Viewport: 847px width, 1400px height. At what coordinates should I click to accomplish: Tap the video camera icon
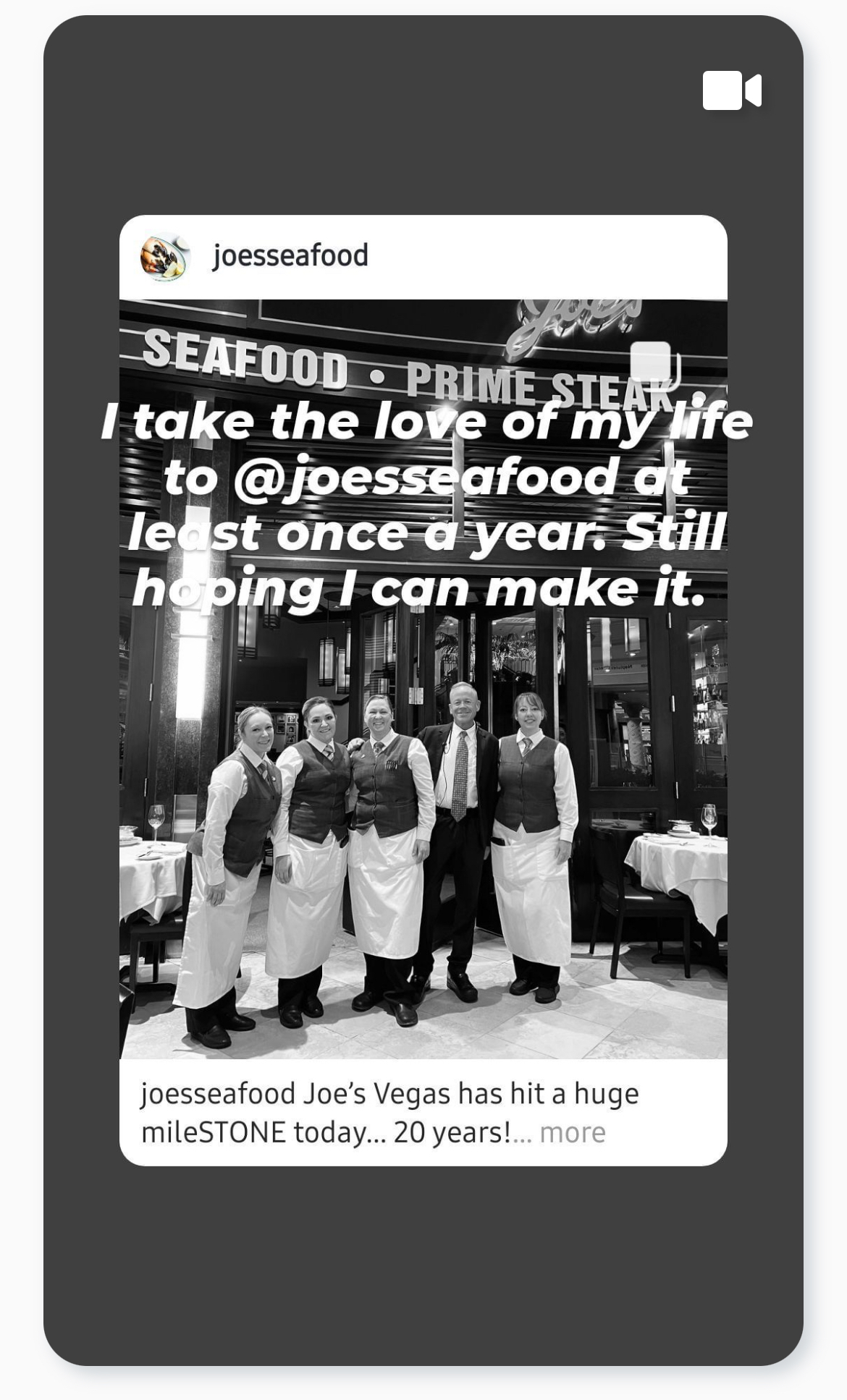tap(732, 90)
